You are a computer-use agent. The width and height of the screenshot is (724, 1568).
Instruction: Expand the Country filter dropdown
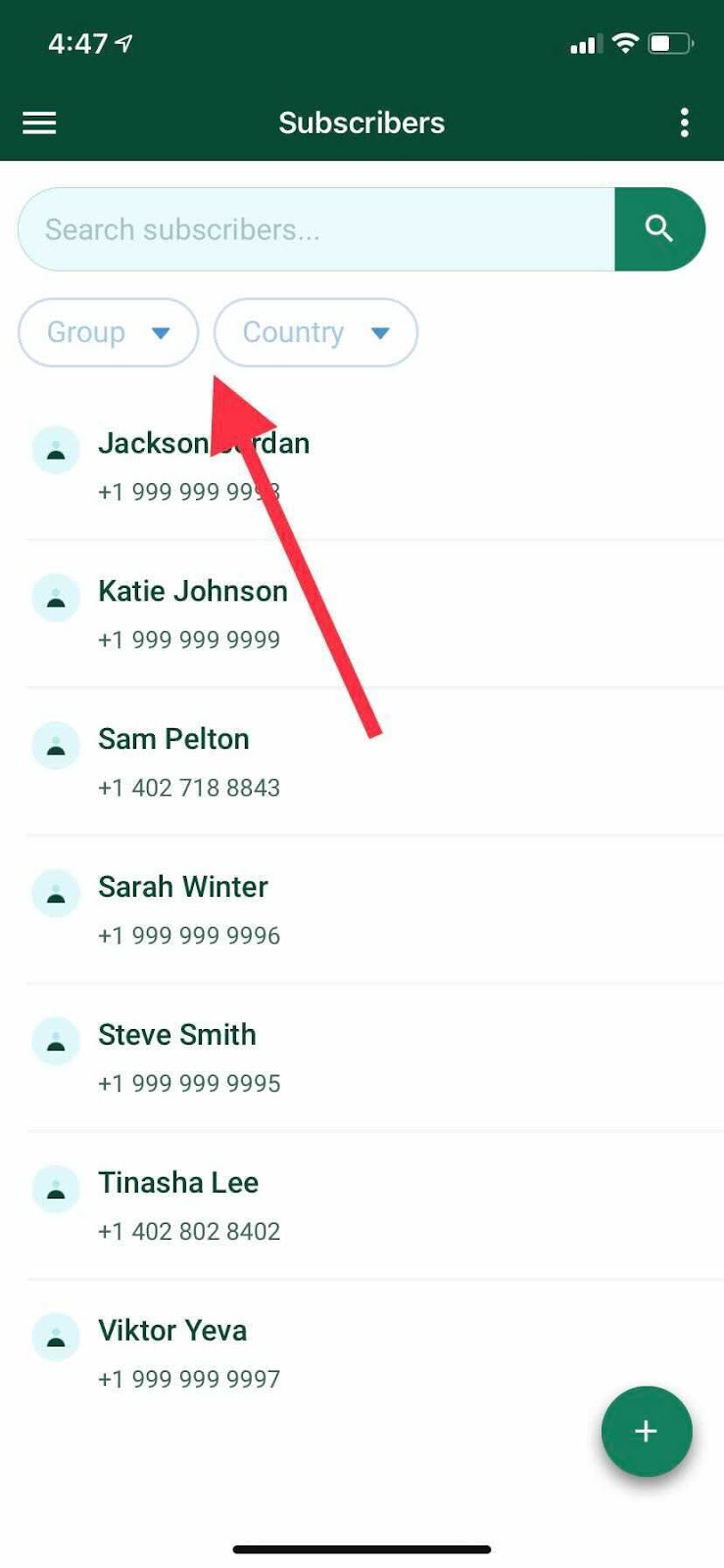[315, 332]
